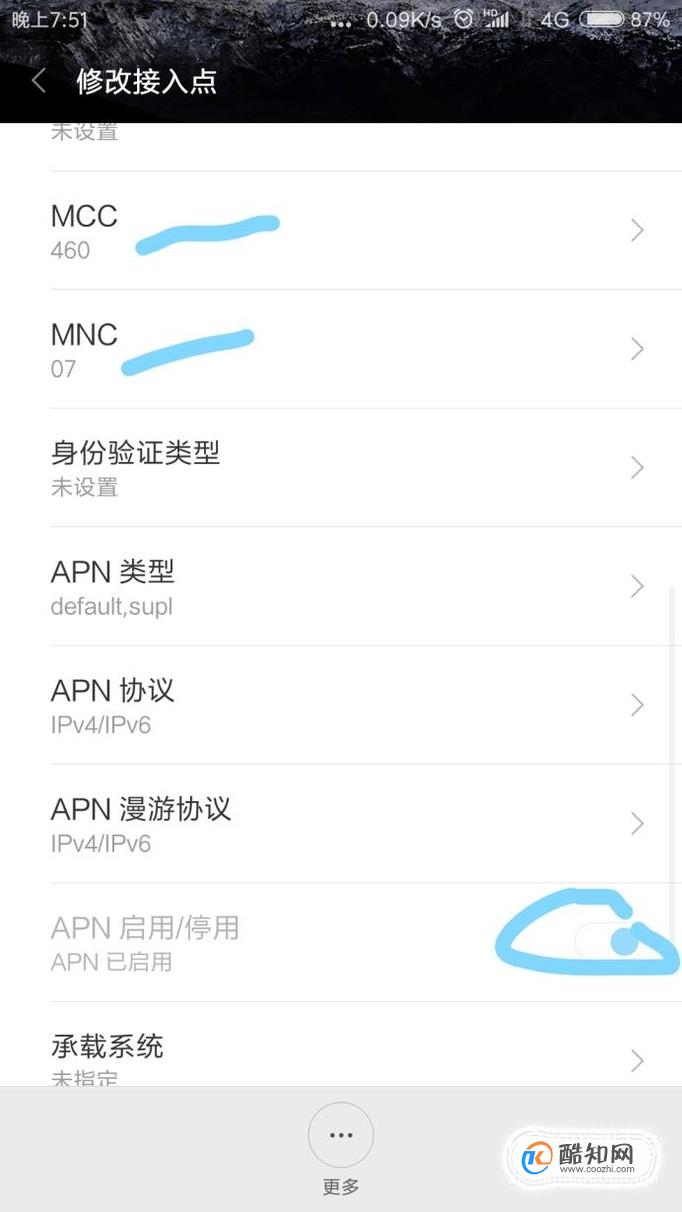This screenshot has height=1212, width=682.
Task: Open the MCC setting row
Action: click(341, 231)
